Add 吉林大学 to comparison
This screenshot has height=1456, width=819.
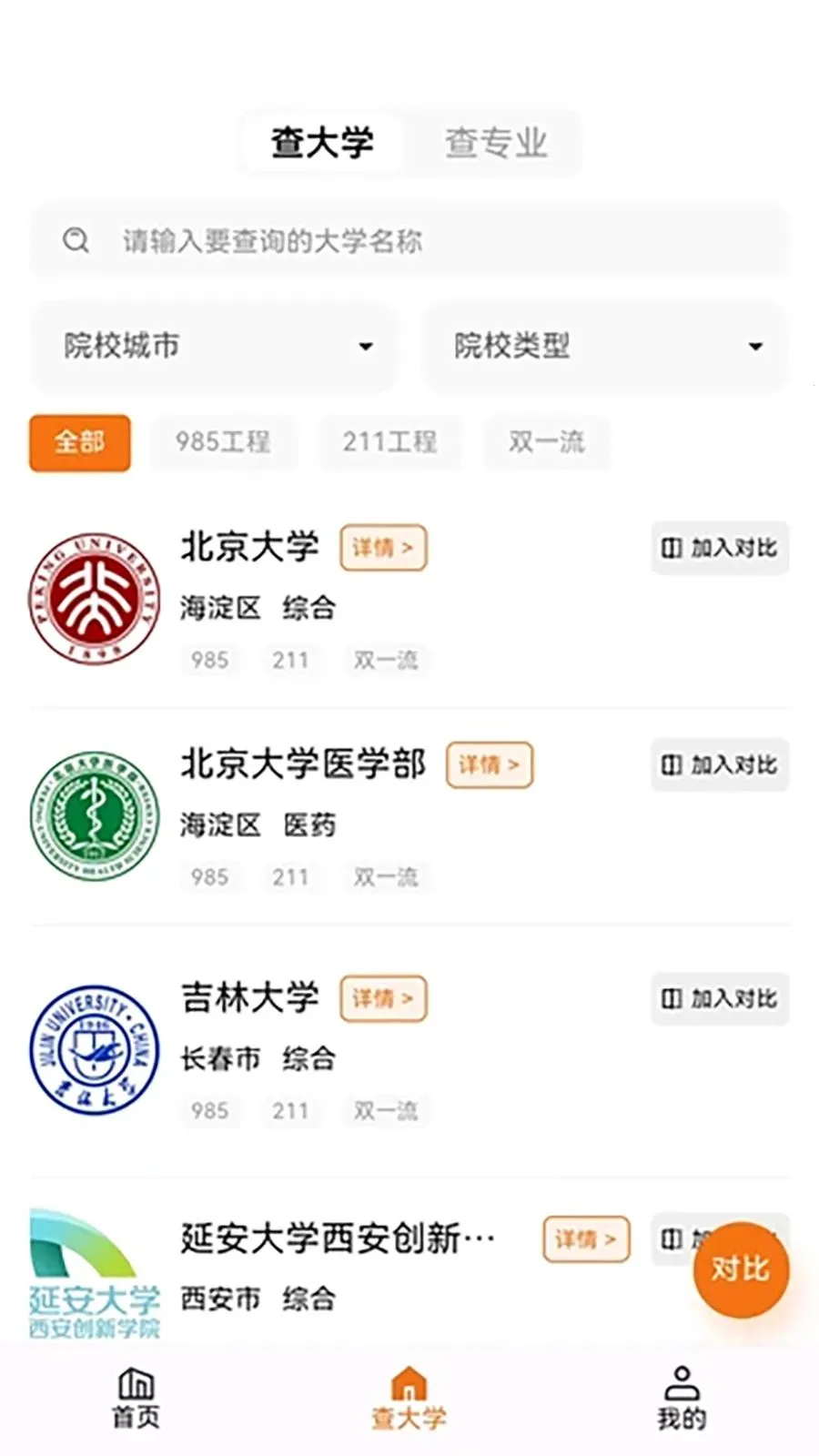pos(720,998)
